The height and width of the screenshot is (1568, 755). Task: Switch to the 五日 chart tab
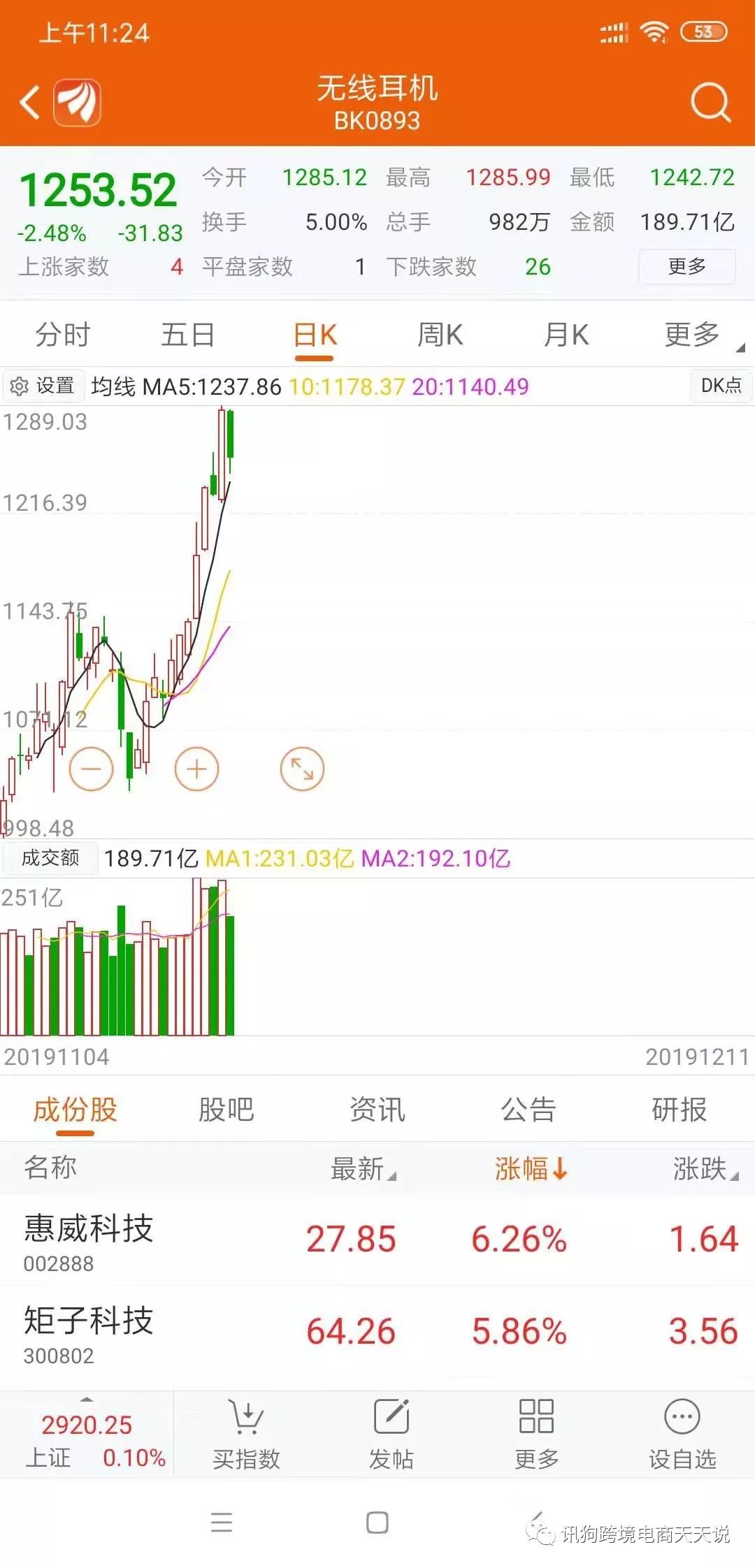(187, 335)
